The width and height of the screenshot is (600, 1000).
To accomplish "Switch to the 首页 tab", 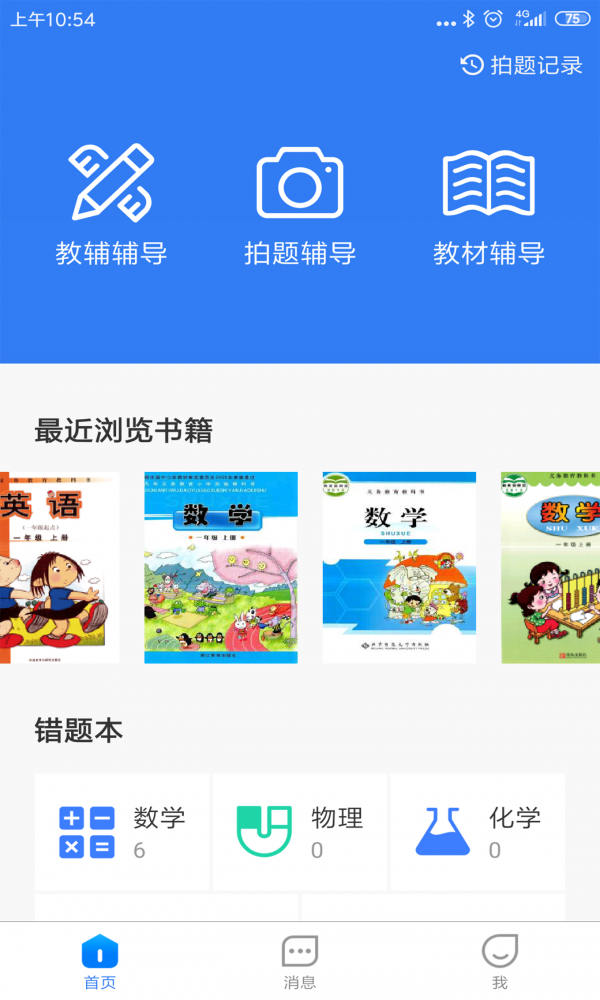I will click(x=100, y=962).
